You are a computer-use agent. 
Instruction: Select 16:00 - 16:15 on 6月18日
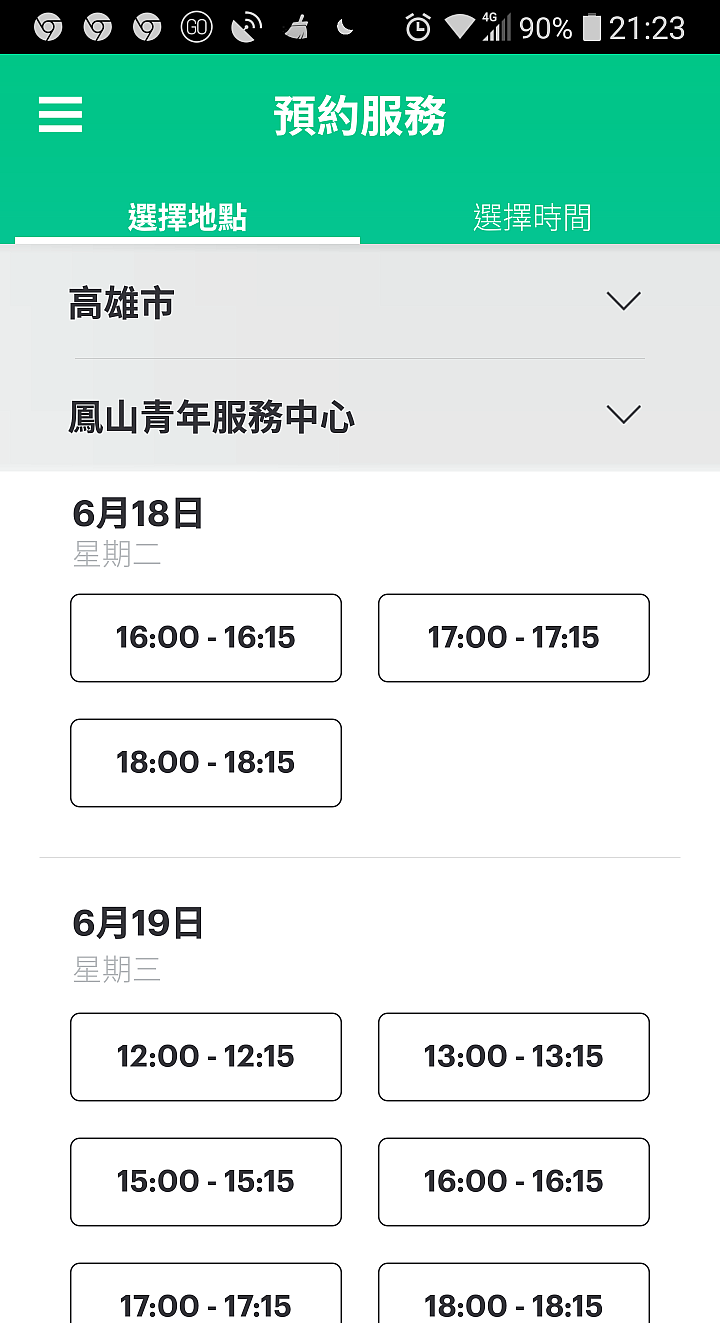[x=206, y=638]
